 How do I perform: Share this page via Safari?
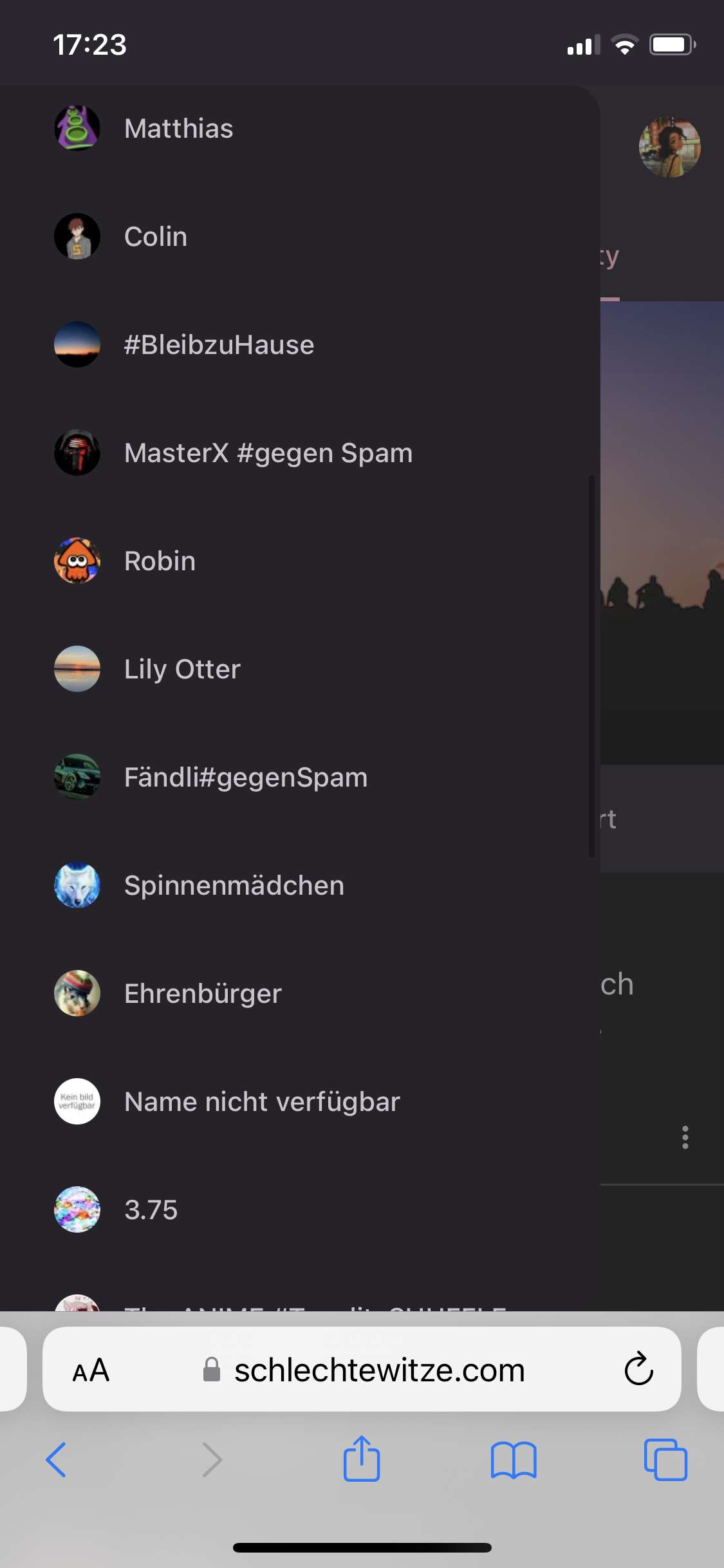tap(362, 1459)
